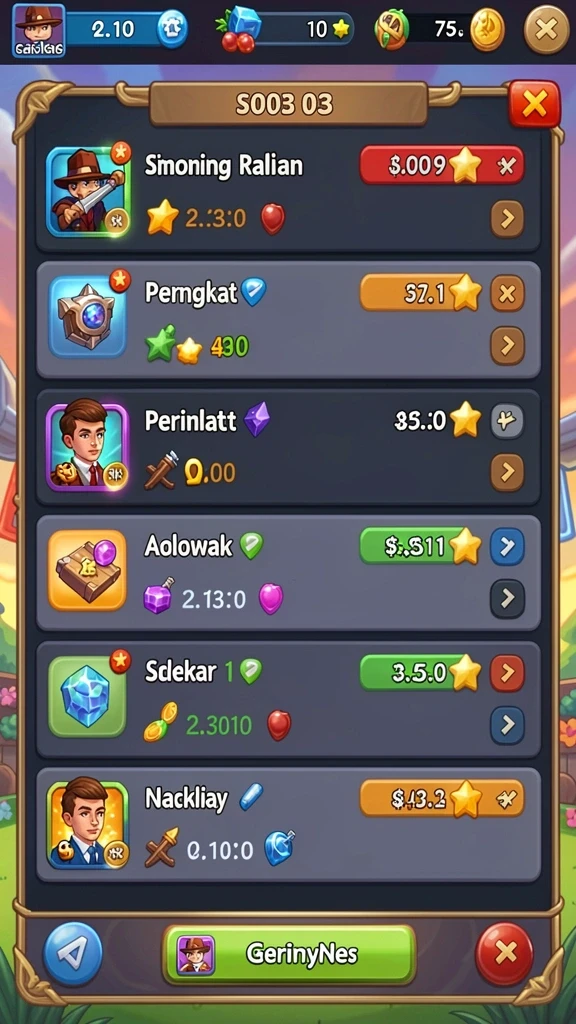
Task: Open the player avatar in top bar
Action: (x=39, y=30)
